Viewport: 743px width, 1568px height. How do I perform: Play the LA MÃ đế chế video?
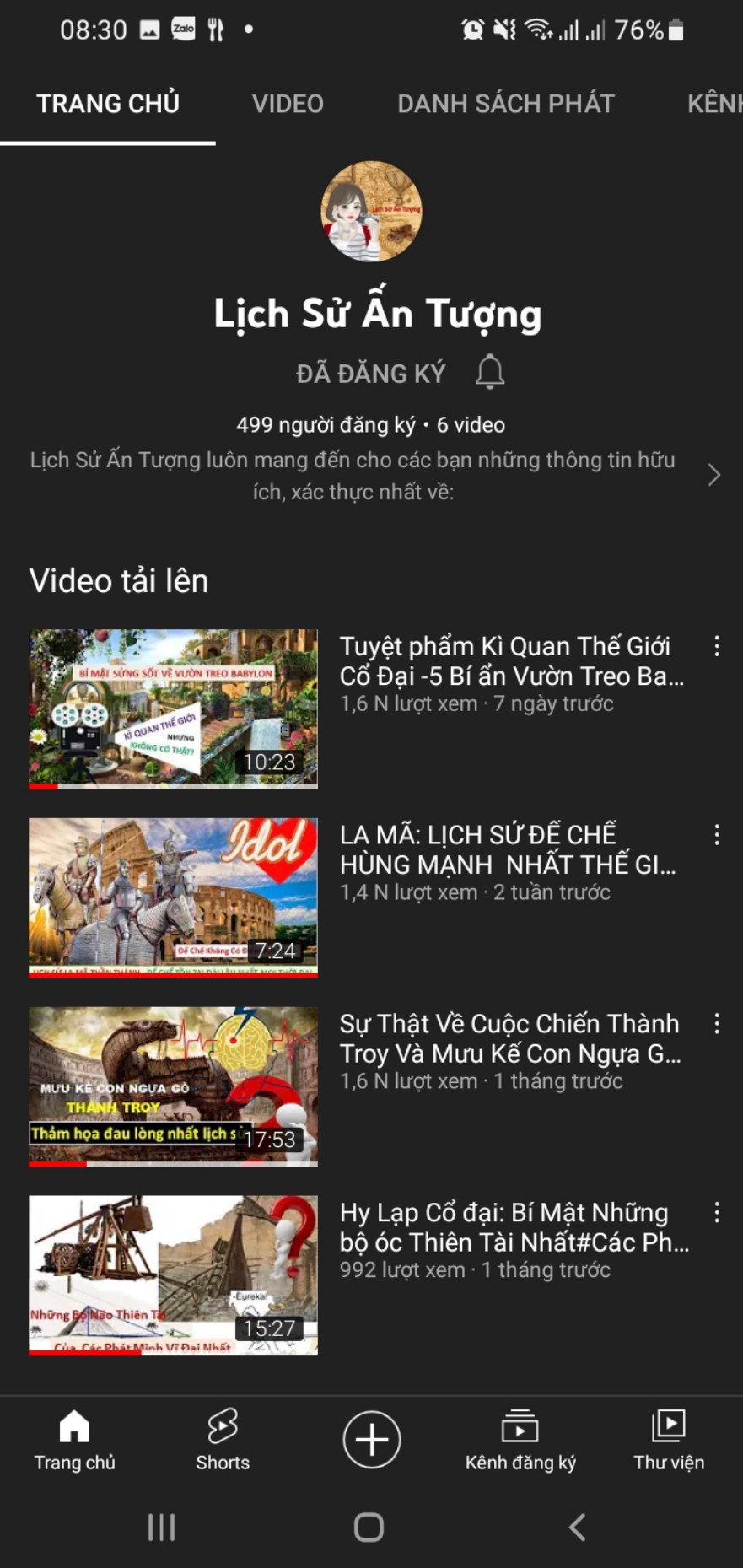pos(173,897)
